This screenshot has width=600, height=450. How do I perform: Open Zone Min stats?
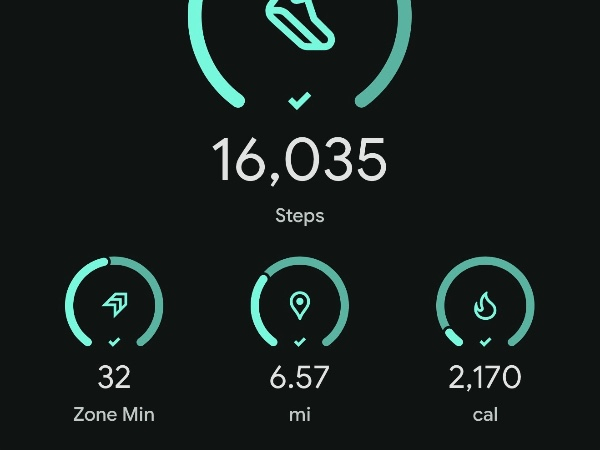[x=114, y=306]
